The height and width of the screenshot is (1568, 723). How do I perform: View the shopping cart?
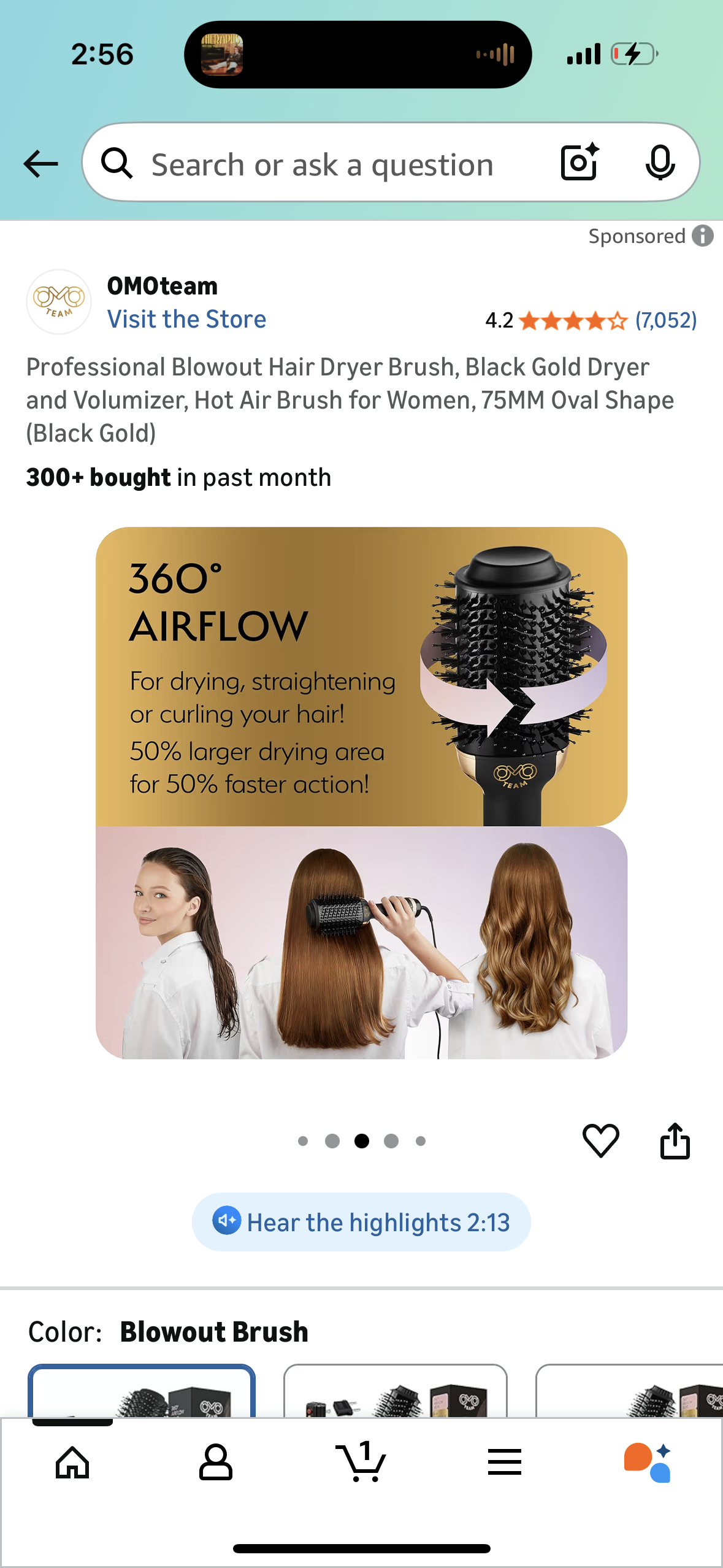tap(361, 1462)
